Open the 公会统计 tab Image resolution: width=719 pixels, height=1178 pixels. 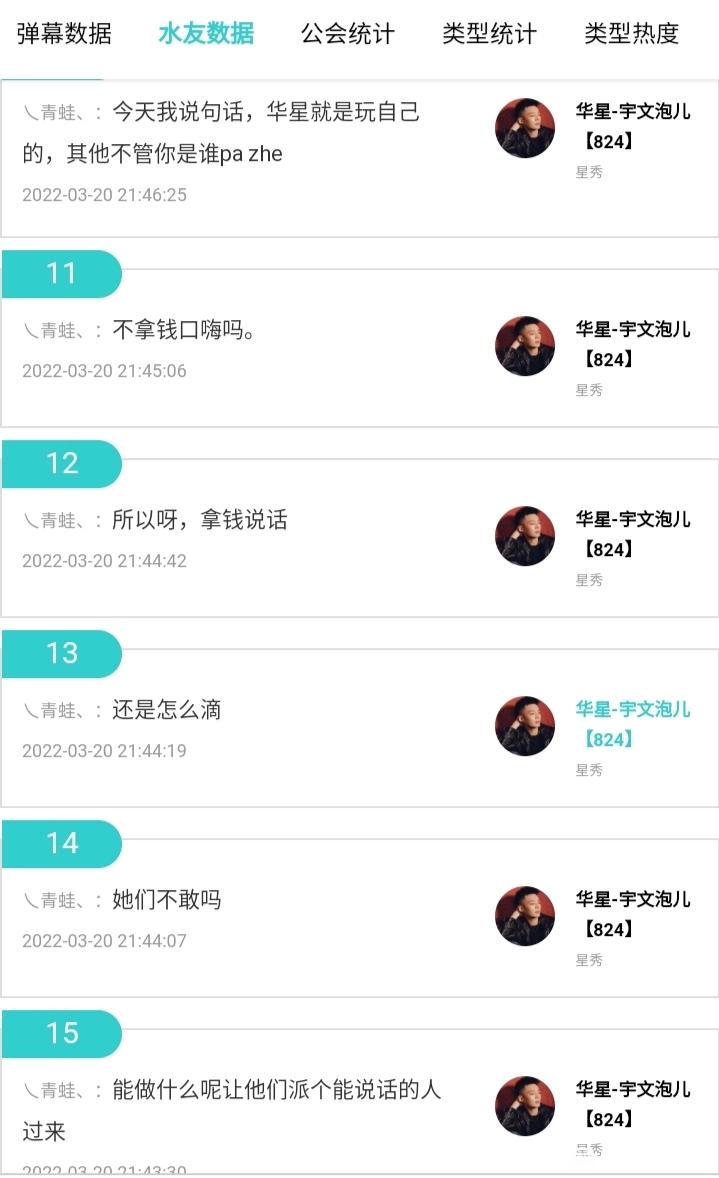347,34
